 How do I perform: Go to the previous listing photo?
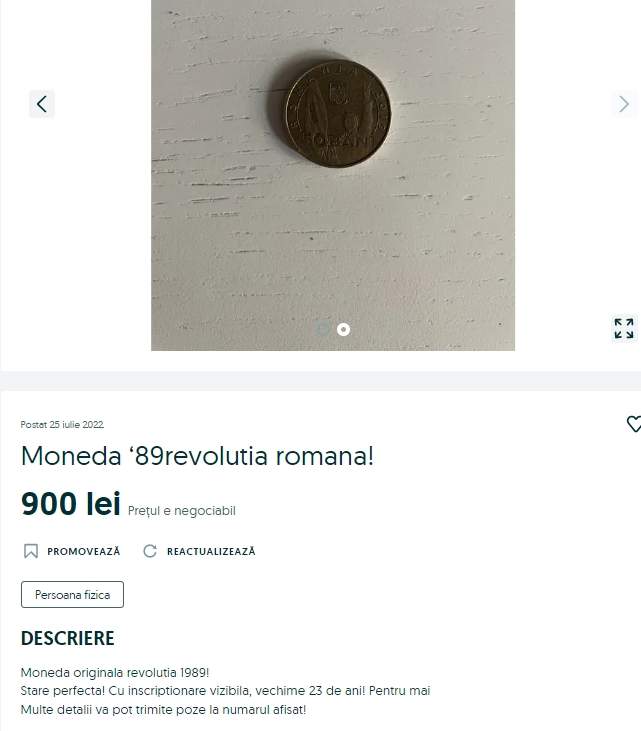(41, 103)
